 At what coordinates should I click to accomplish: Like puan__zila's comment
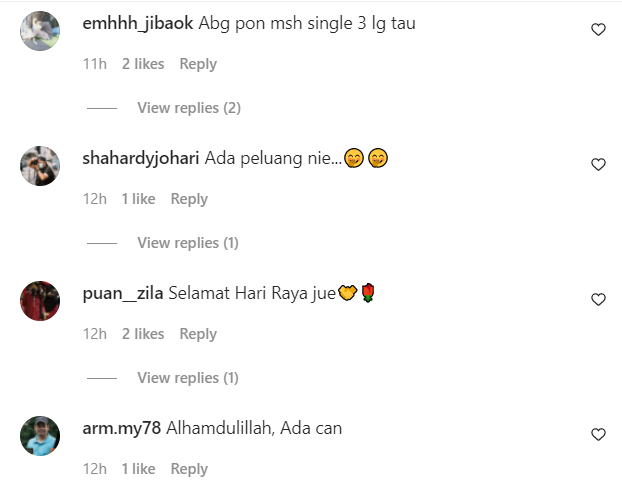click(x=598, y=300)
